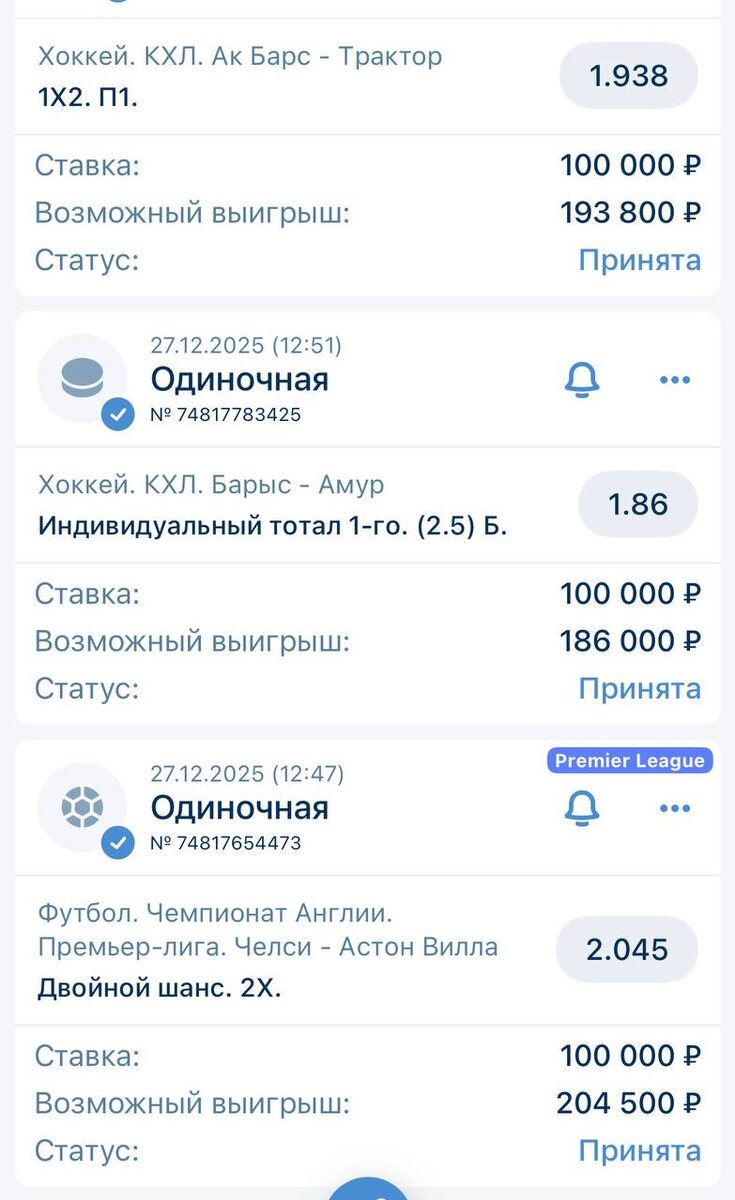Select the 1.86 coefficient badge
This screenshot has width=735, height=1200.
pos(639,504)
